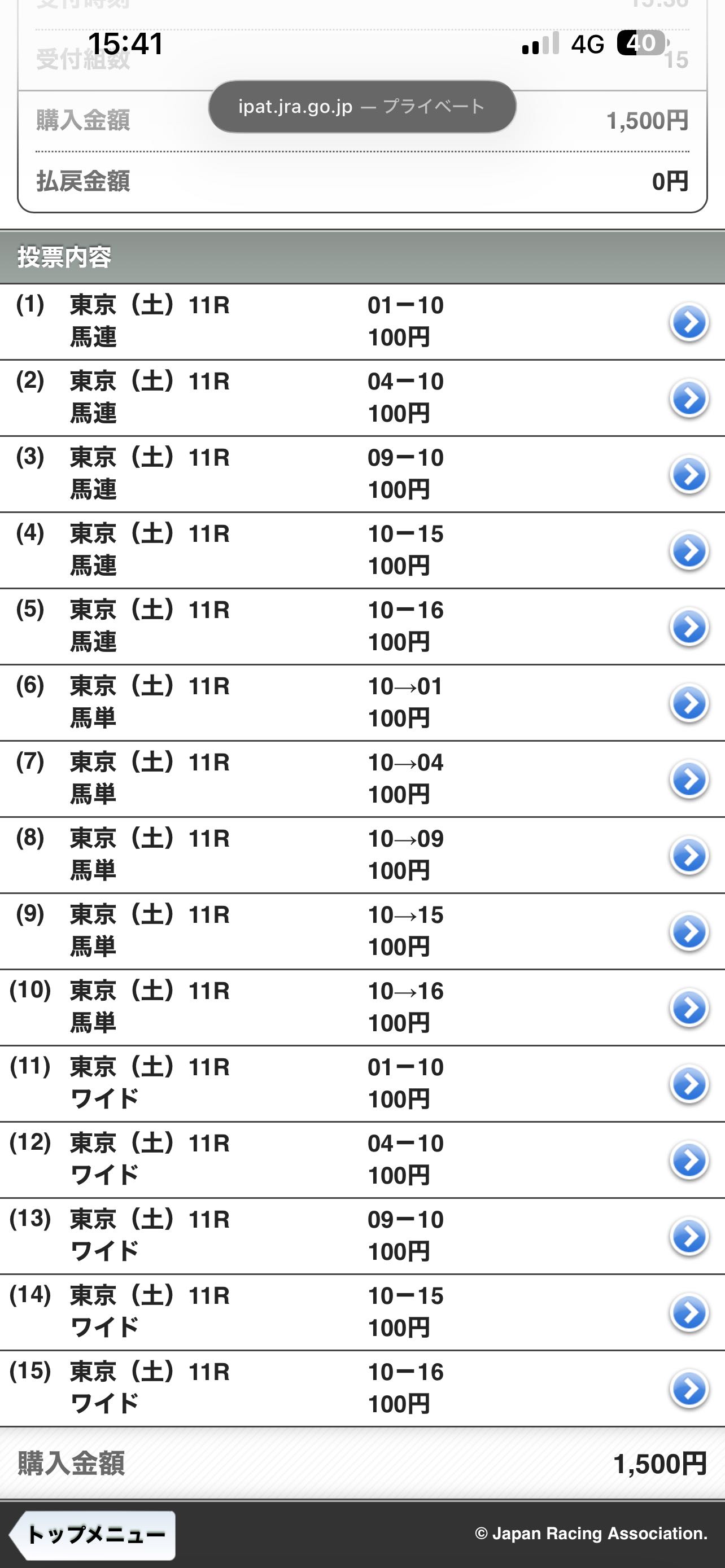Viewport: 725px width, 1568px height.
Task: Open bet (2) 馬連 04-10 details
Action: [x=688, y=398]
